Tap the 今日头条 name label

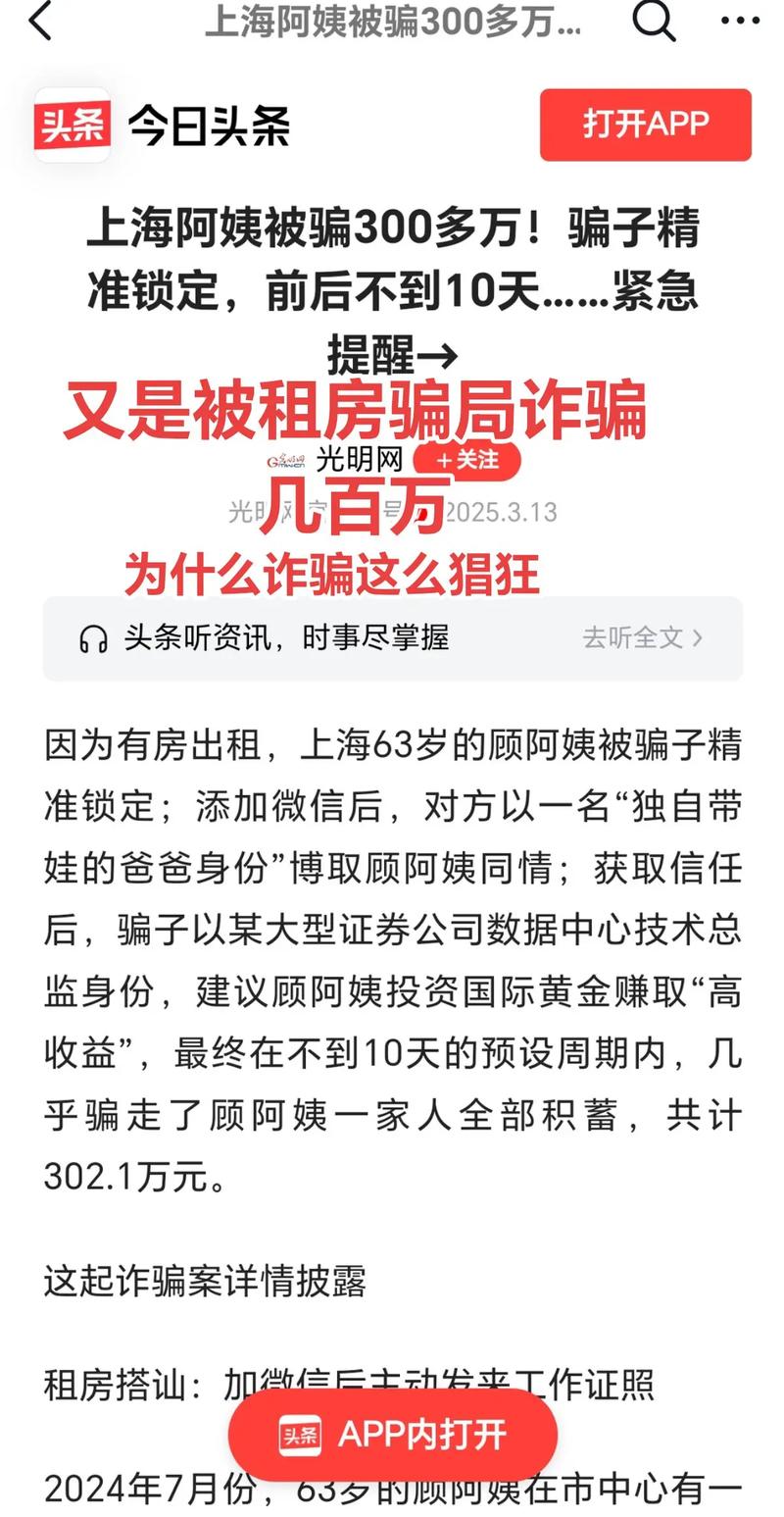211,124
